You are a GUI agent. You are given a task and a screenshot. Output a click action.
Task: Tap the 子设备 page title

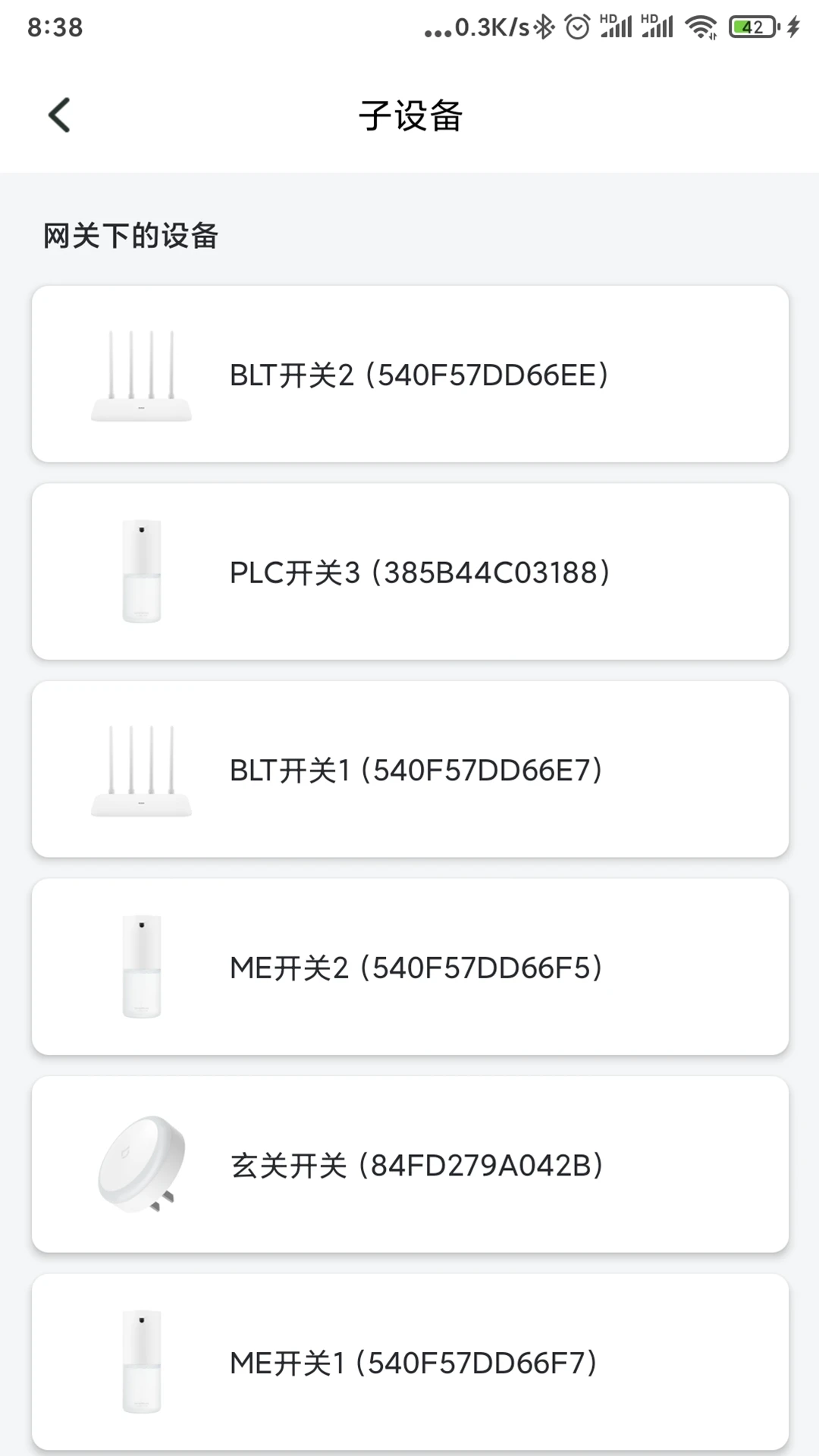coord(409,115)
